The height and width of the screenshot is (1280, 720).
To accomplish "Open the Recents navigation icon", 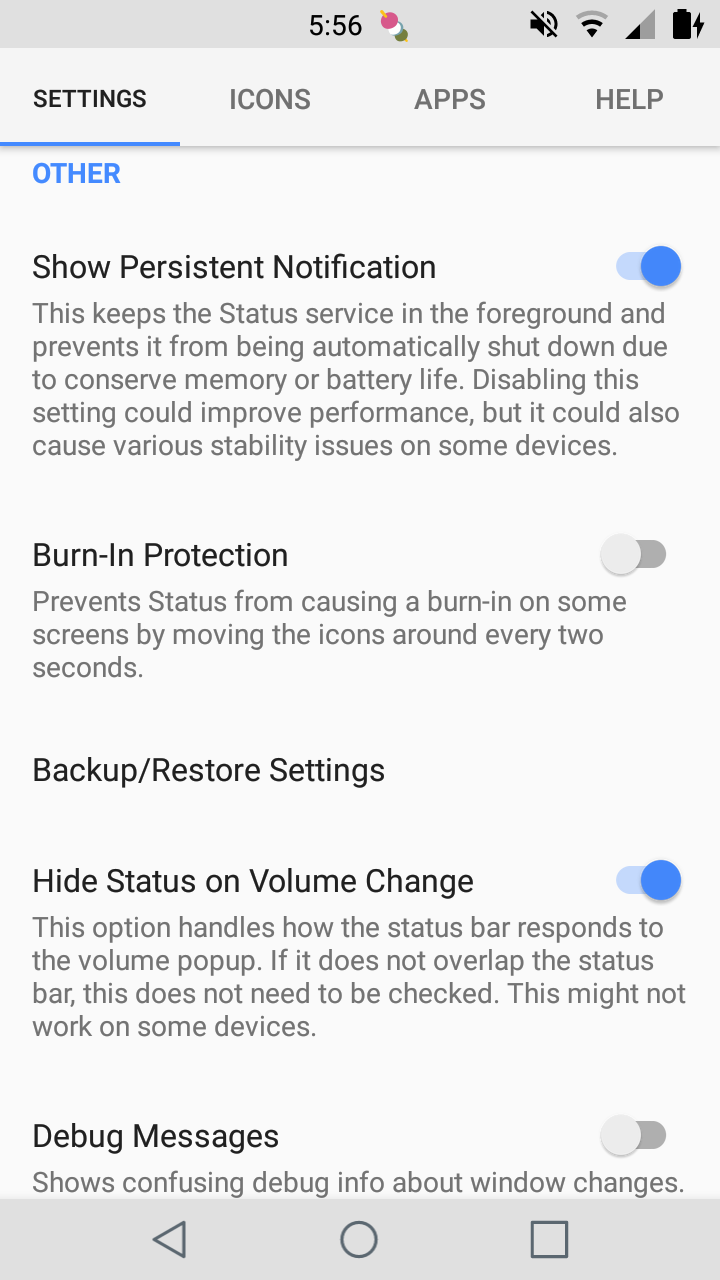I will (x=547, y=1238).
